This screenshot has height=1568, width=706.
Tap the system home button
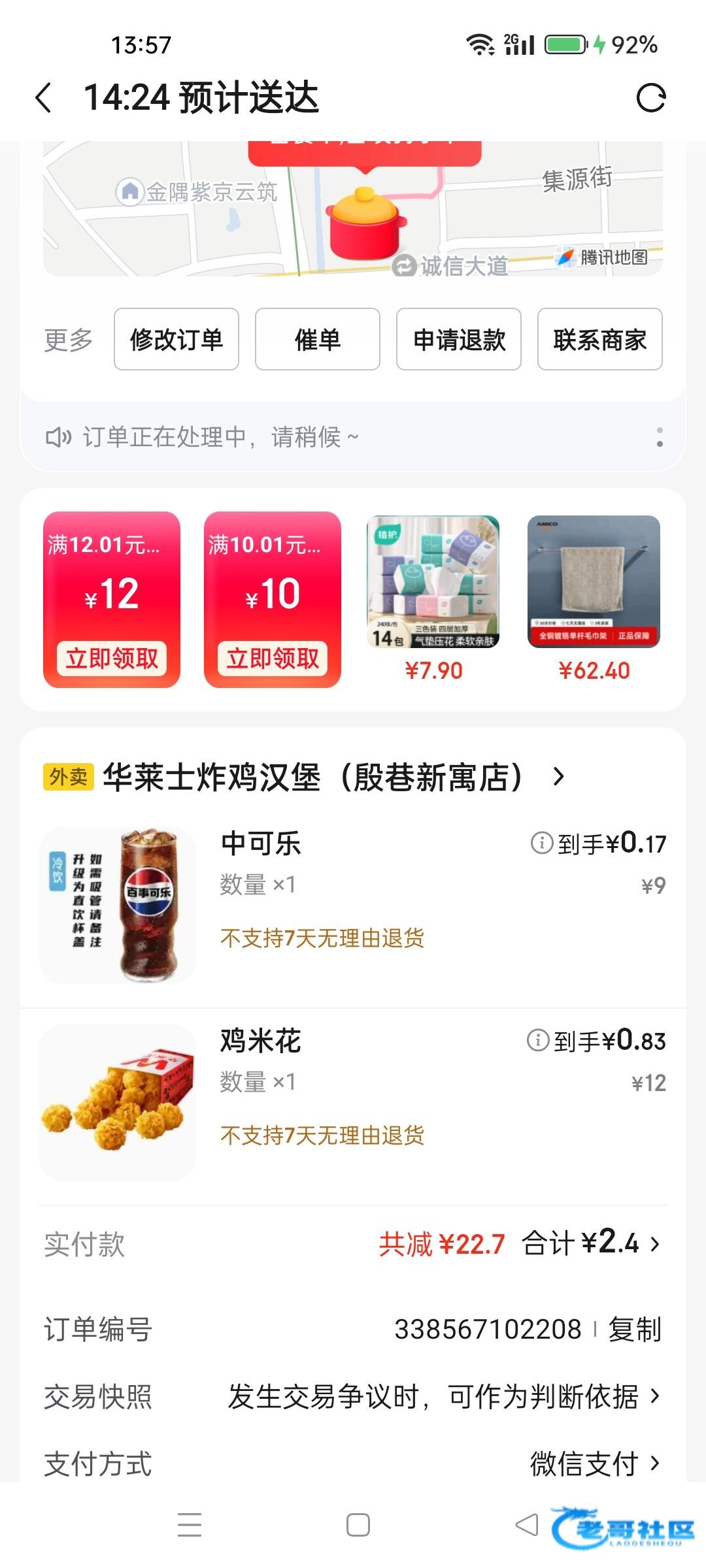358,1525
